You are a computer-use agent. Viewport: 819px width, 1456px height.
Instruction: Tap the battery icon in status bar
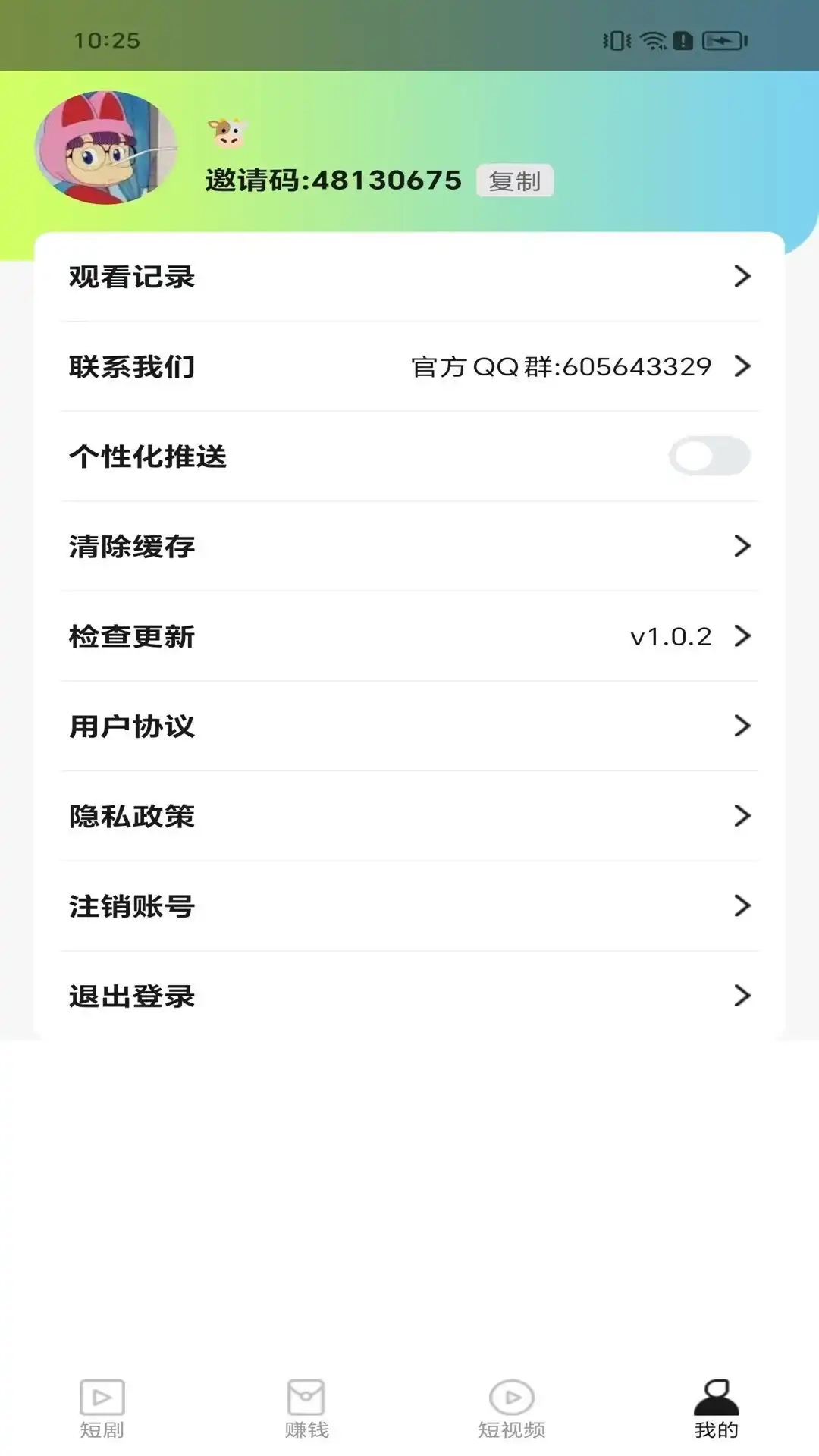[720, 42]
